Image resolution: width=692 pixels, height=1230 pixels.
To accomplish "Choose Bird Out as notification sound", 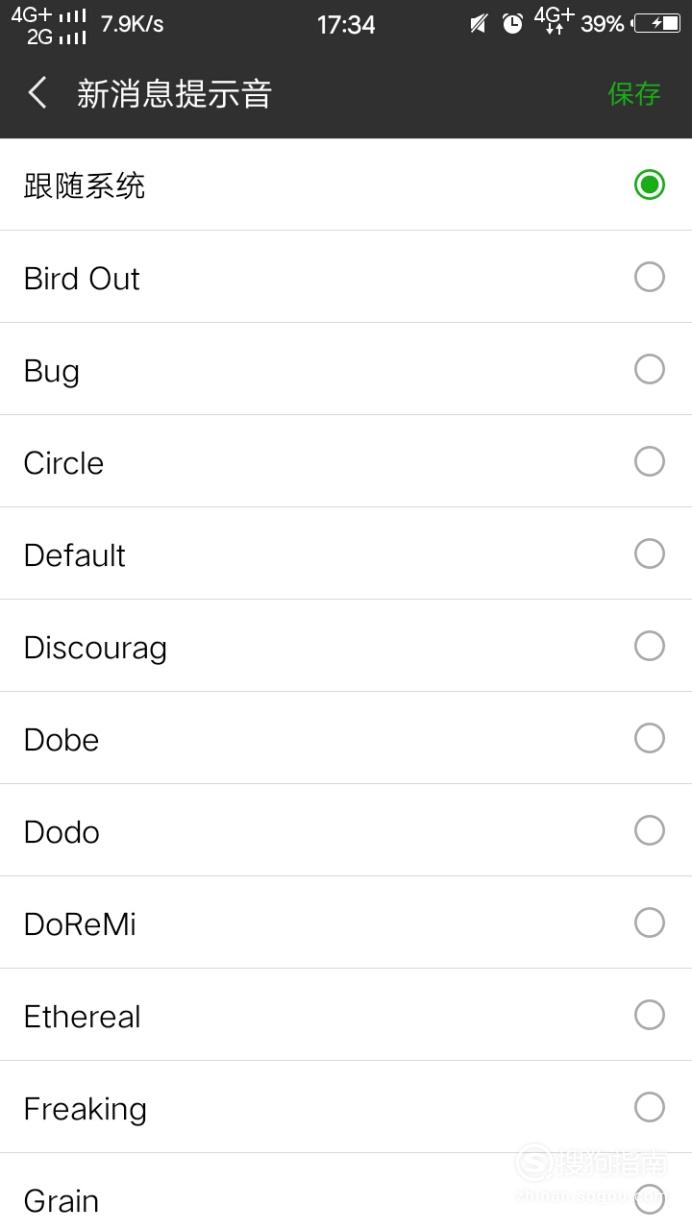I will [346, 277].
